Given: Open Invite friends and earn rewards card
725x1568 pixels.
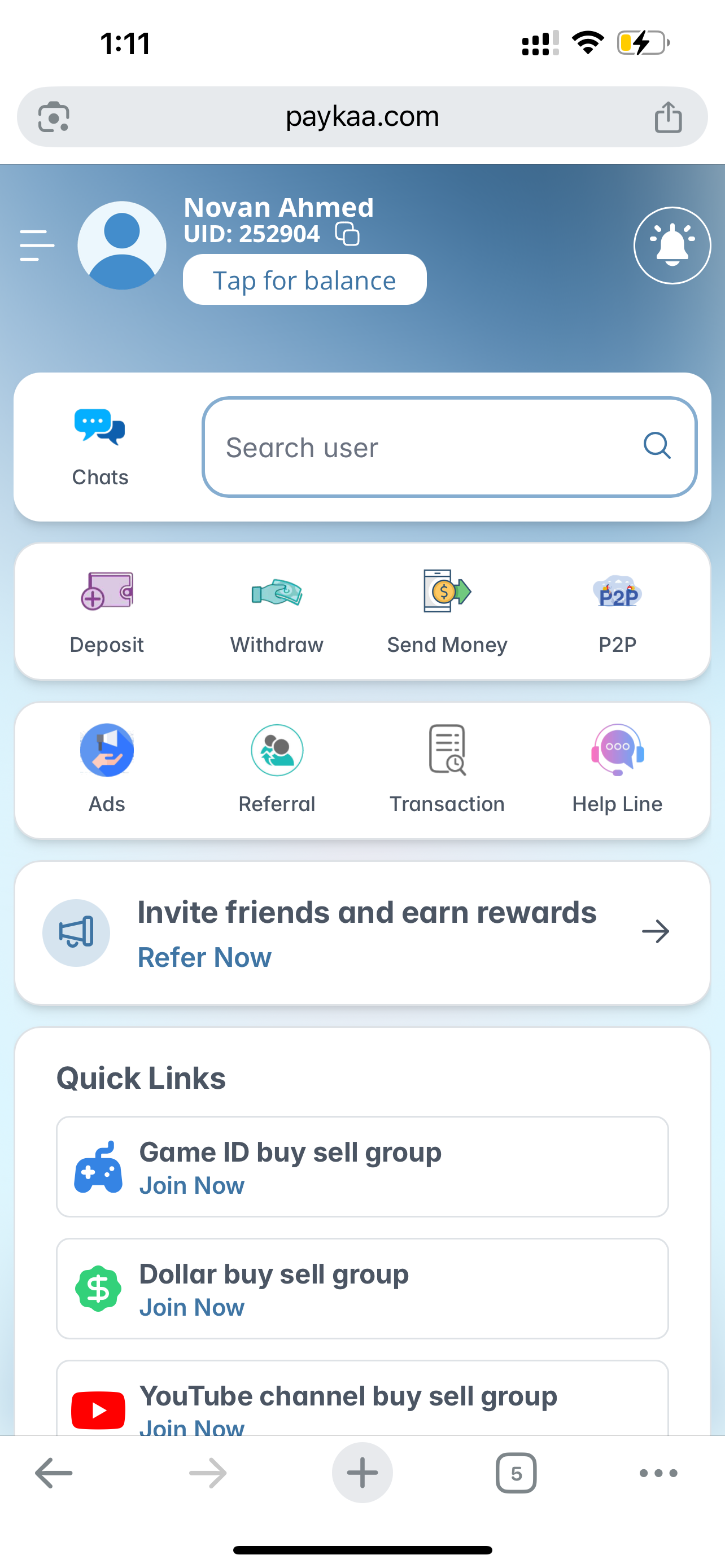Looking at the screenshot, I should 362,932.
